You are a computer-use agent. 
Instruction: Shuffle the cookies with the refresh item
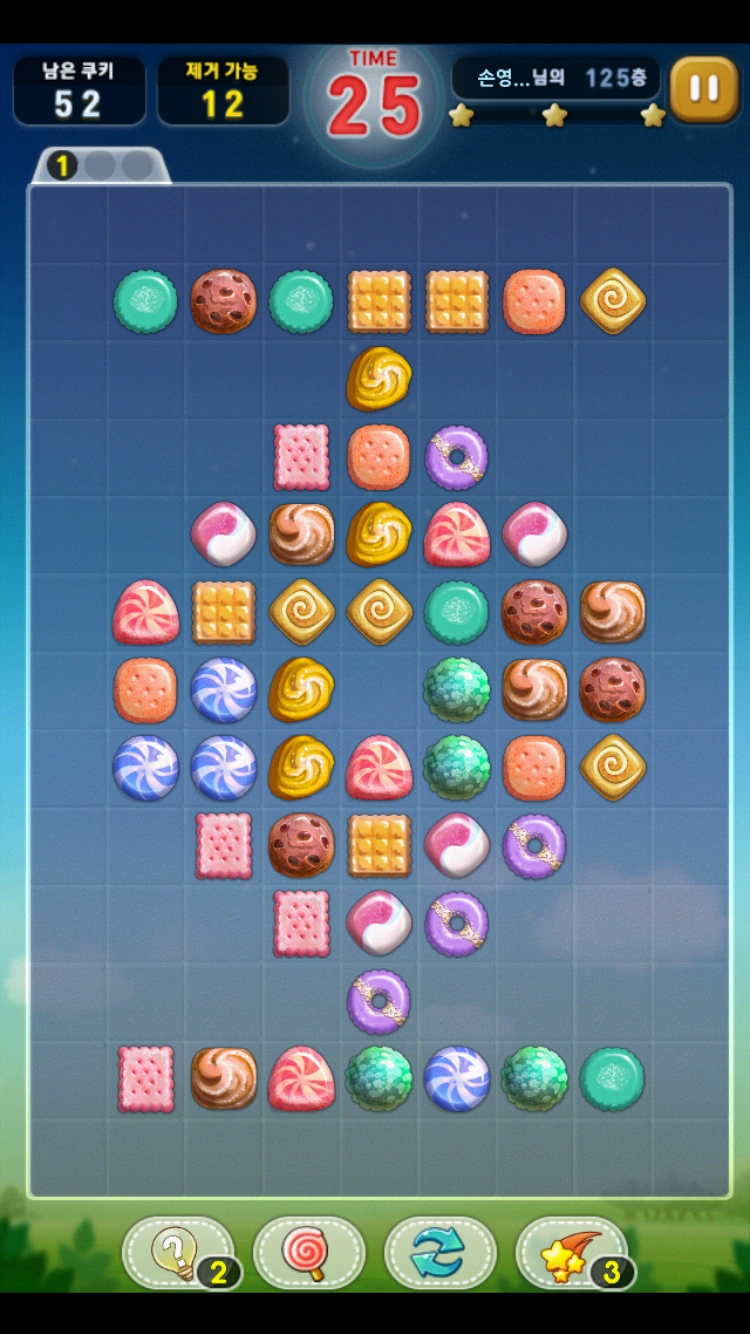[439, 1252]
